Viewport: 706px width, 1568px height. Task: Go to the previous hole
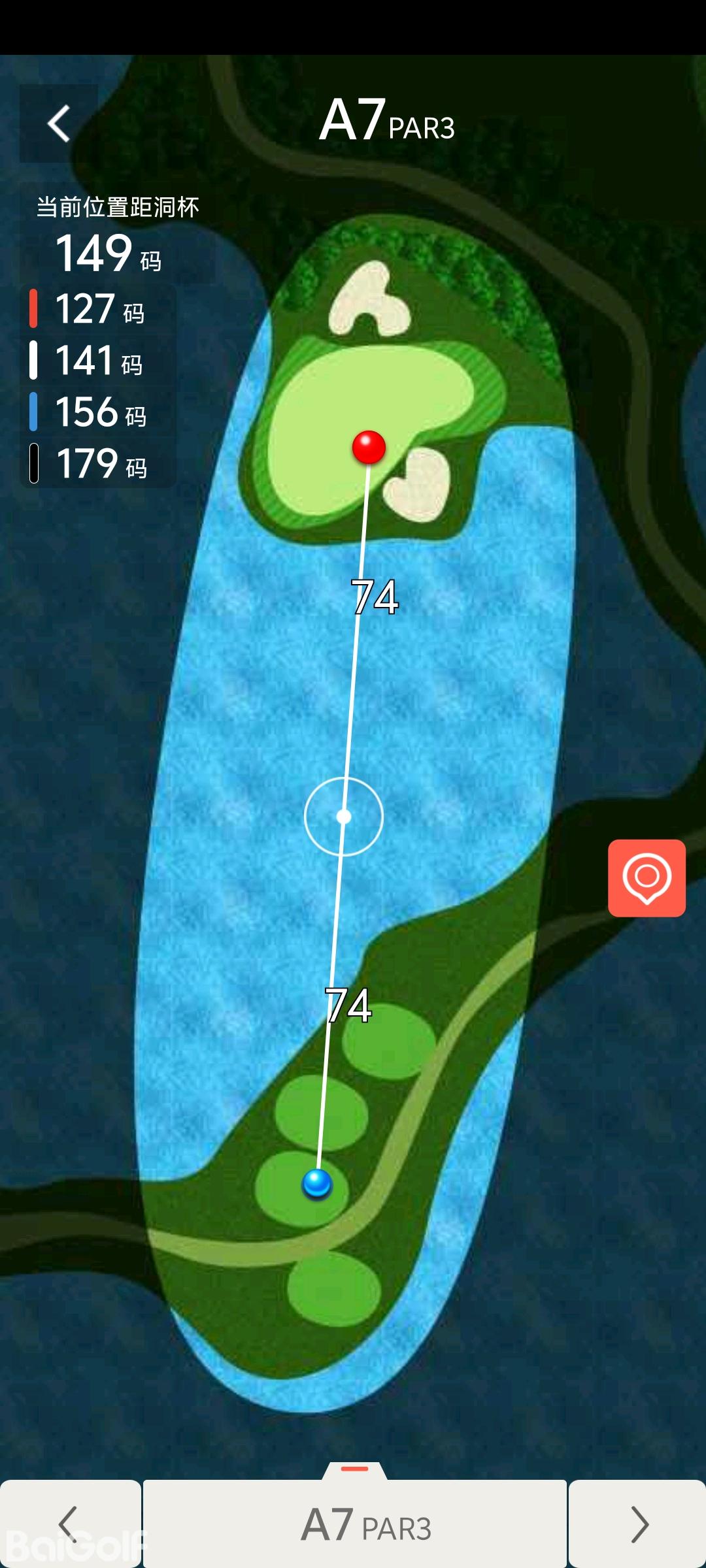(x=69, y=1524)
